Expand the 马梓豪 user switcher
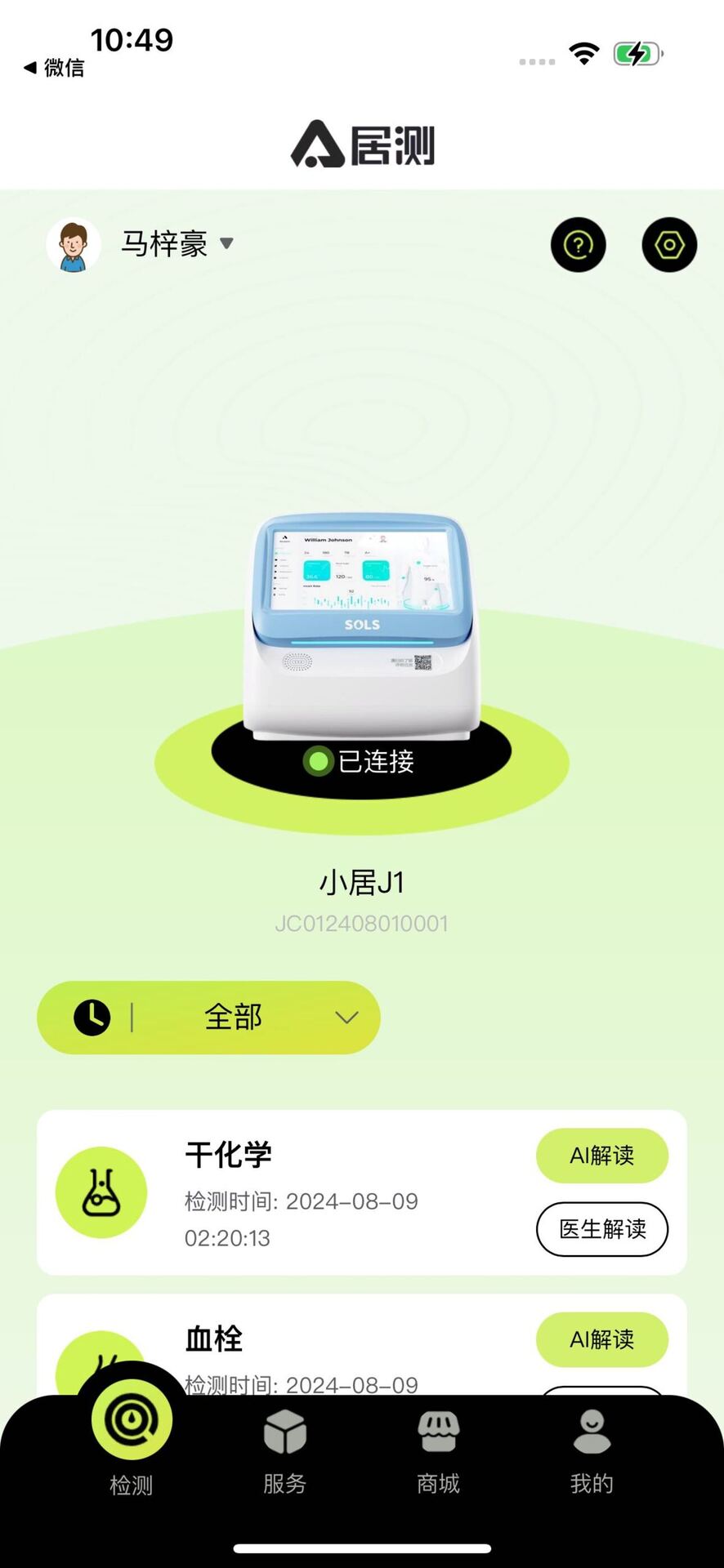 point(177,243)
